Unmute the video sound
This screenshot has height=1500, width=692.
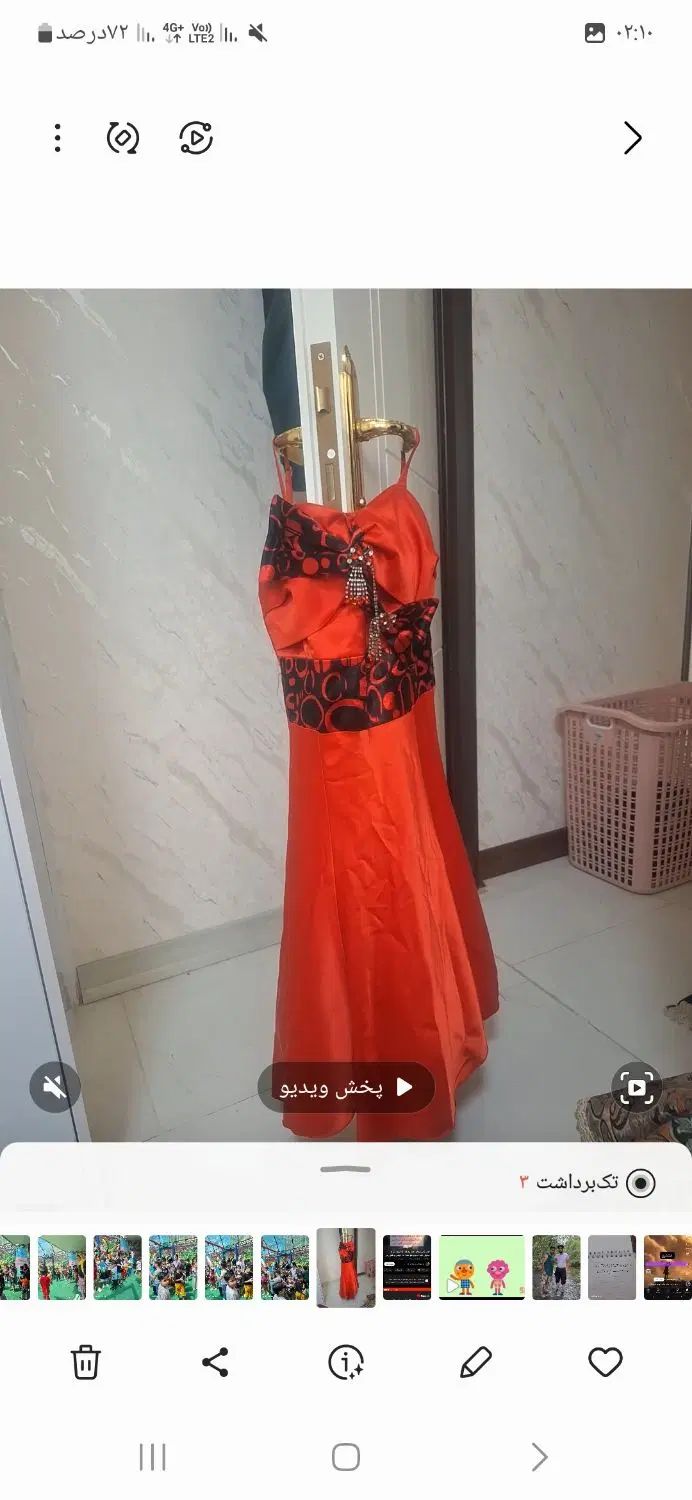pos(55,1087)
